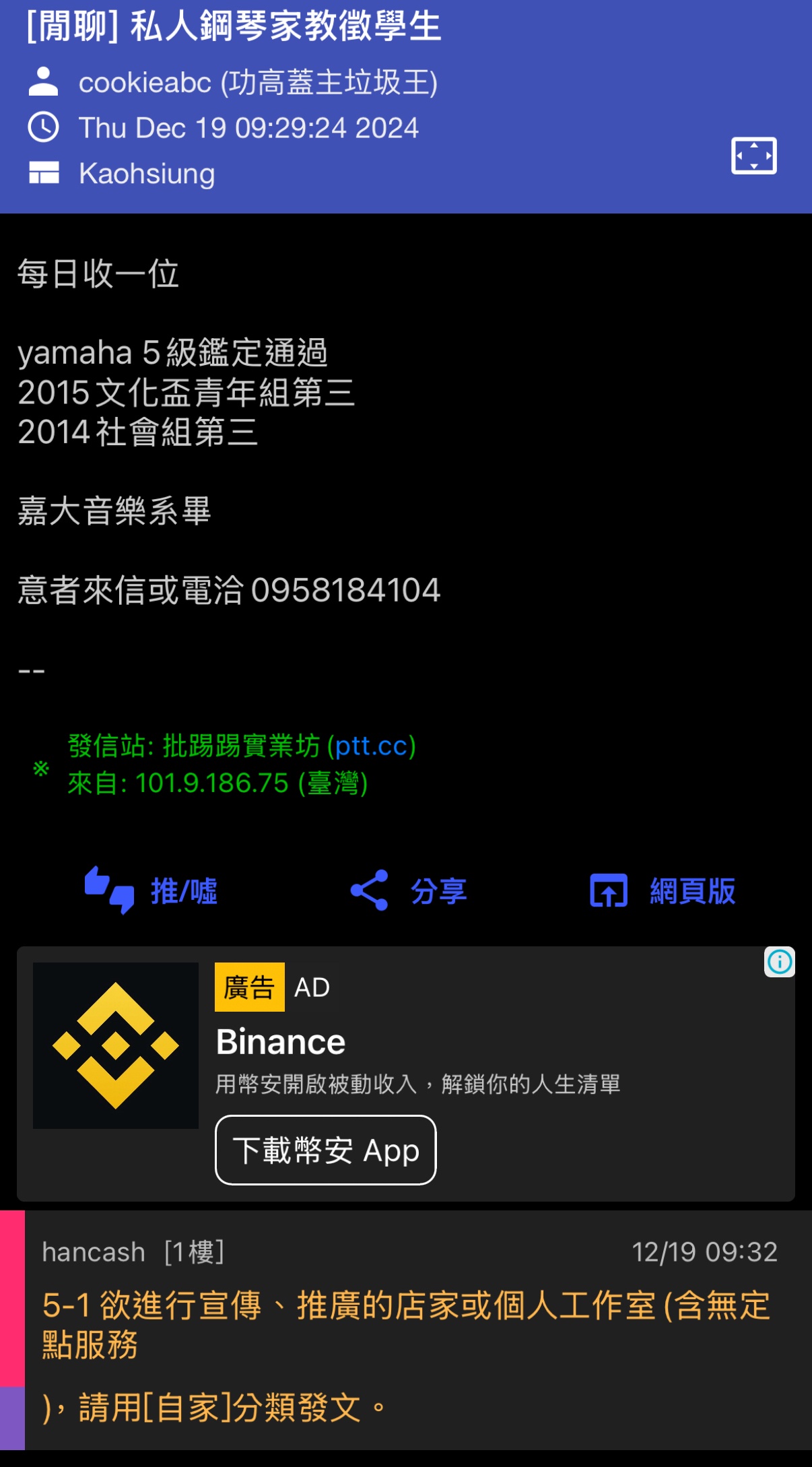
Task: Tap the 下載幣安 App button
Action: pyautogui.click(x=326, y=1150)
